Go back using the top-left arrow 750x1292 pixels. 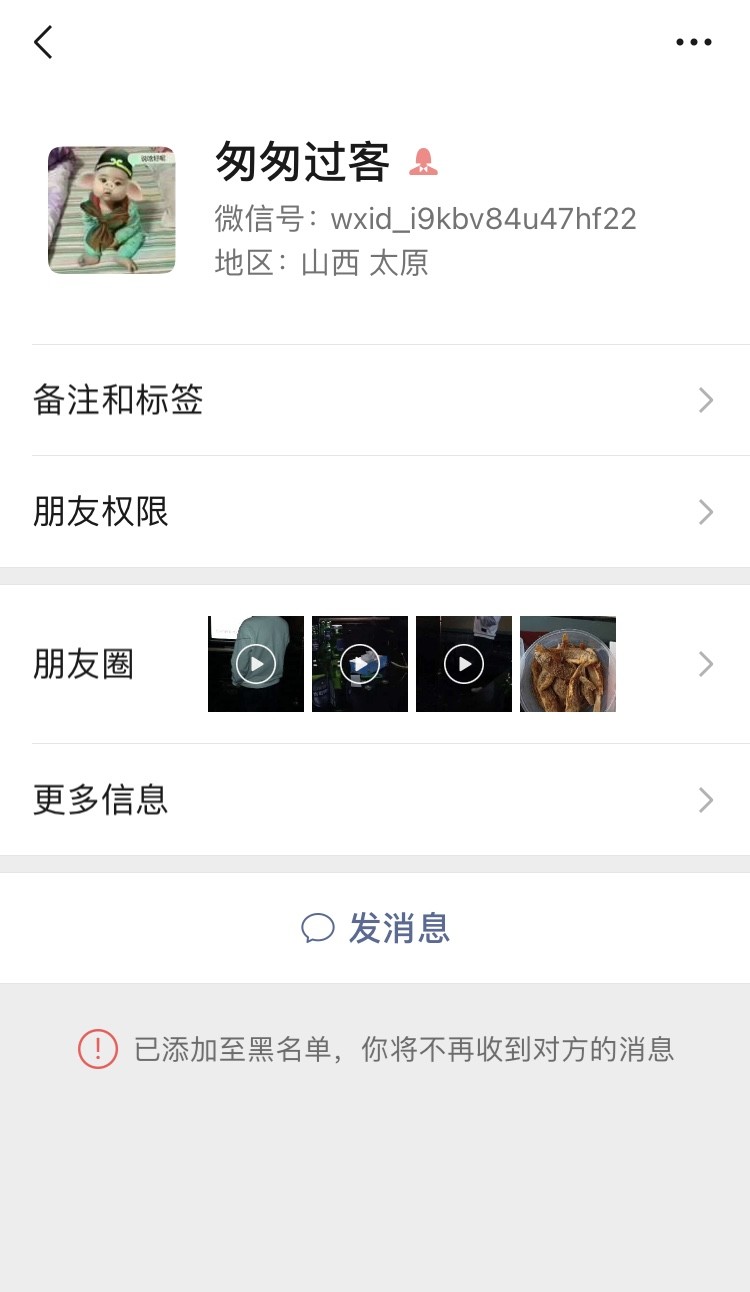point(43,42)
